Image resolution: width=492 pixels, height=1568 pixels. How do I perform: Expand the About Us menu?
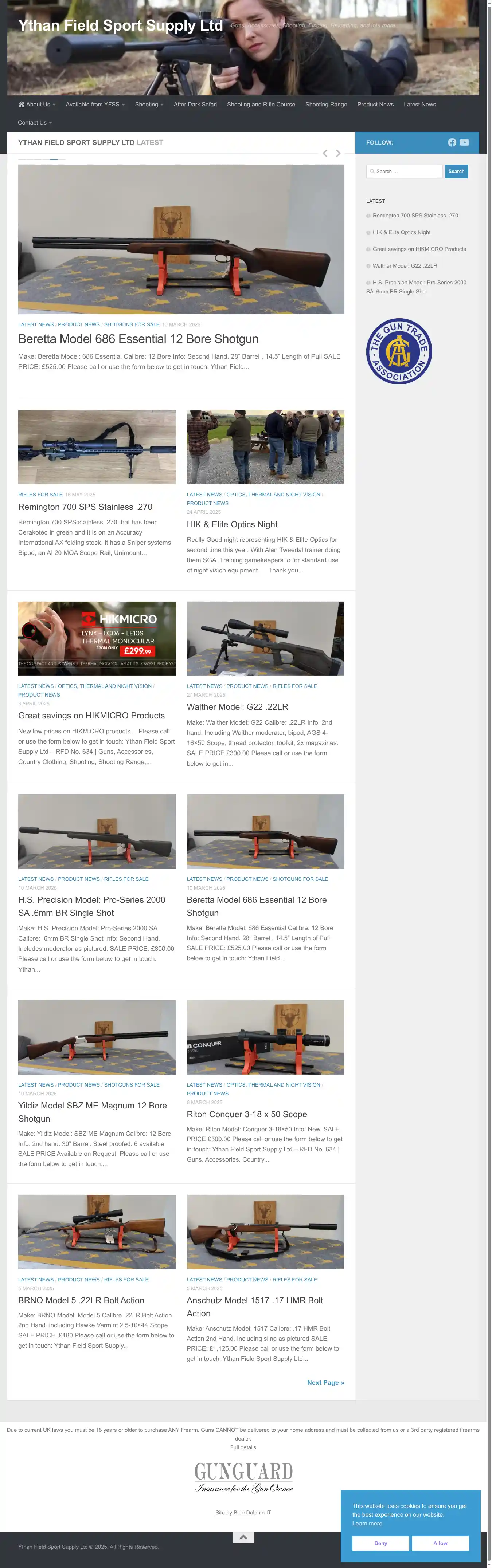(x=37, y=105)
